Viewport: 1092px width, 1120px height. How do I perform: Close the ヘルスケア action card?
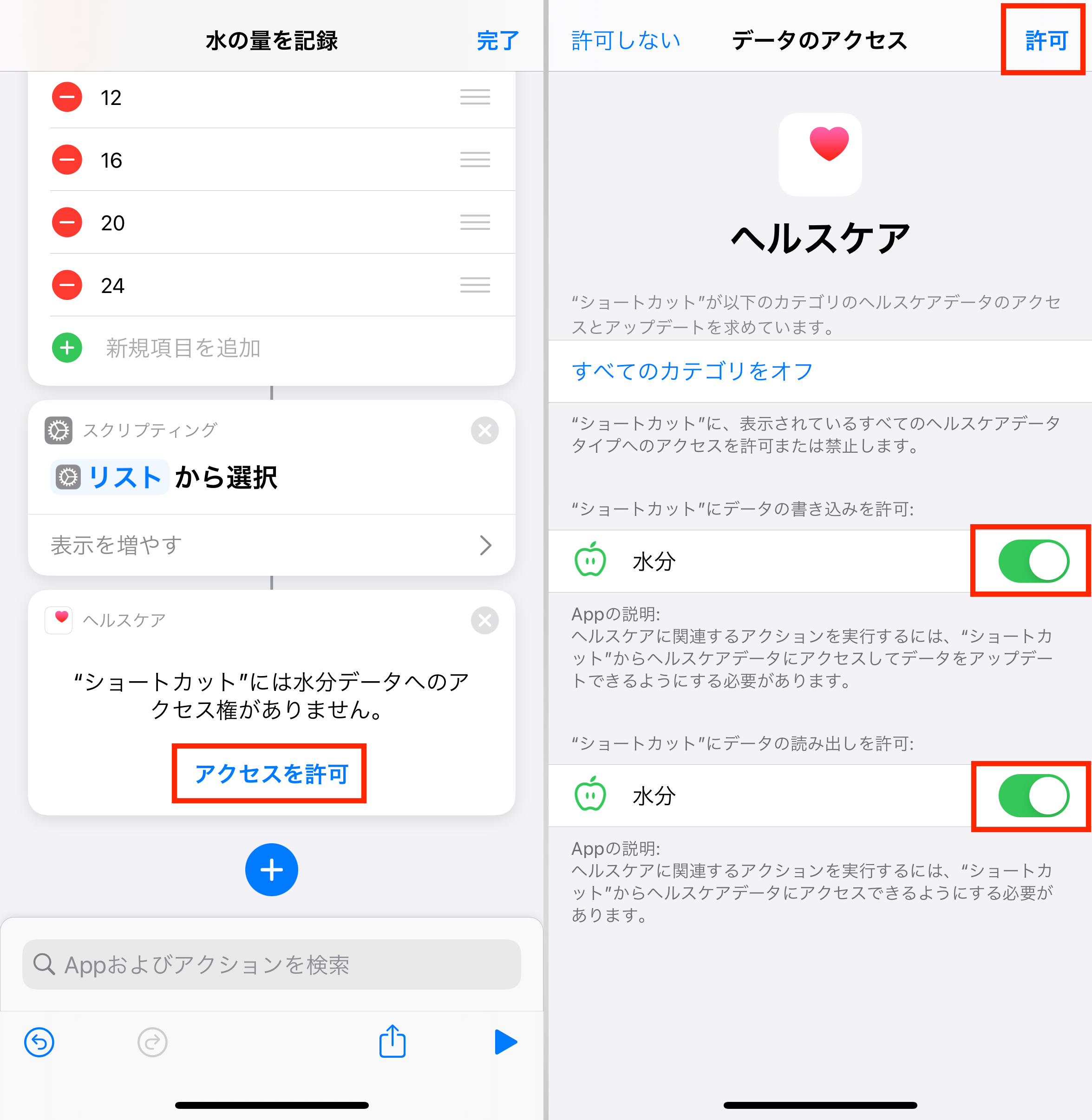[484, 620]
